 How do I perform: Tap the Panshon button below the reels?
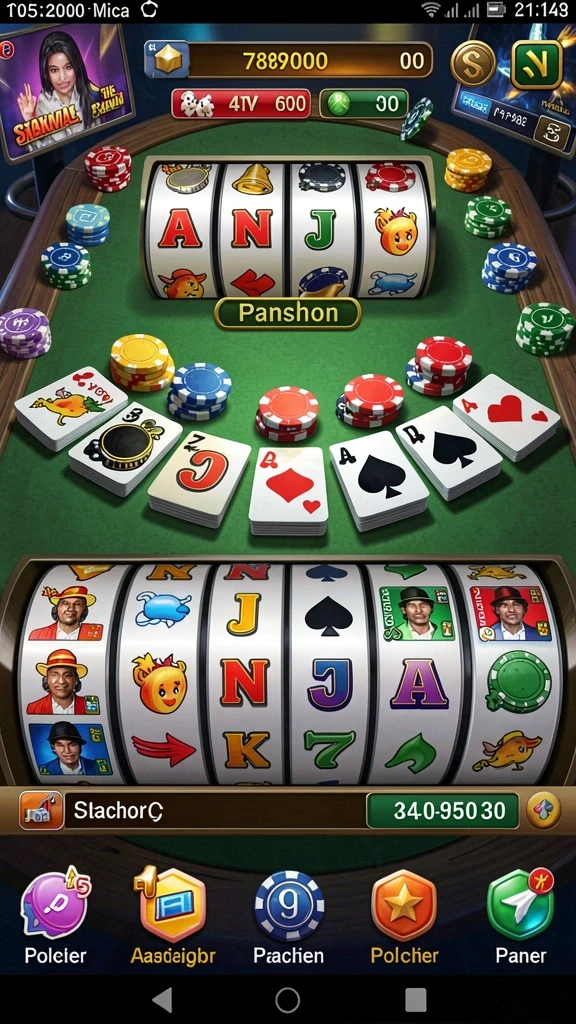287,313
